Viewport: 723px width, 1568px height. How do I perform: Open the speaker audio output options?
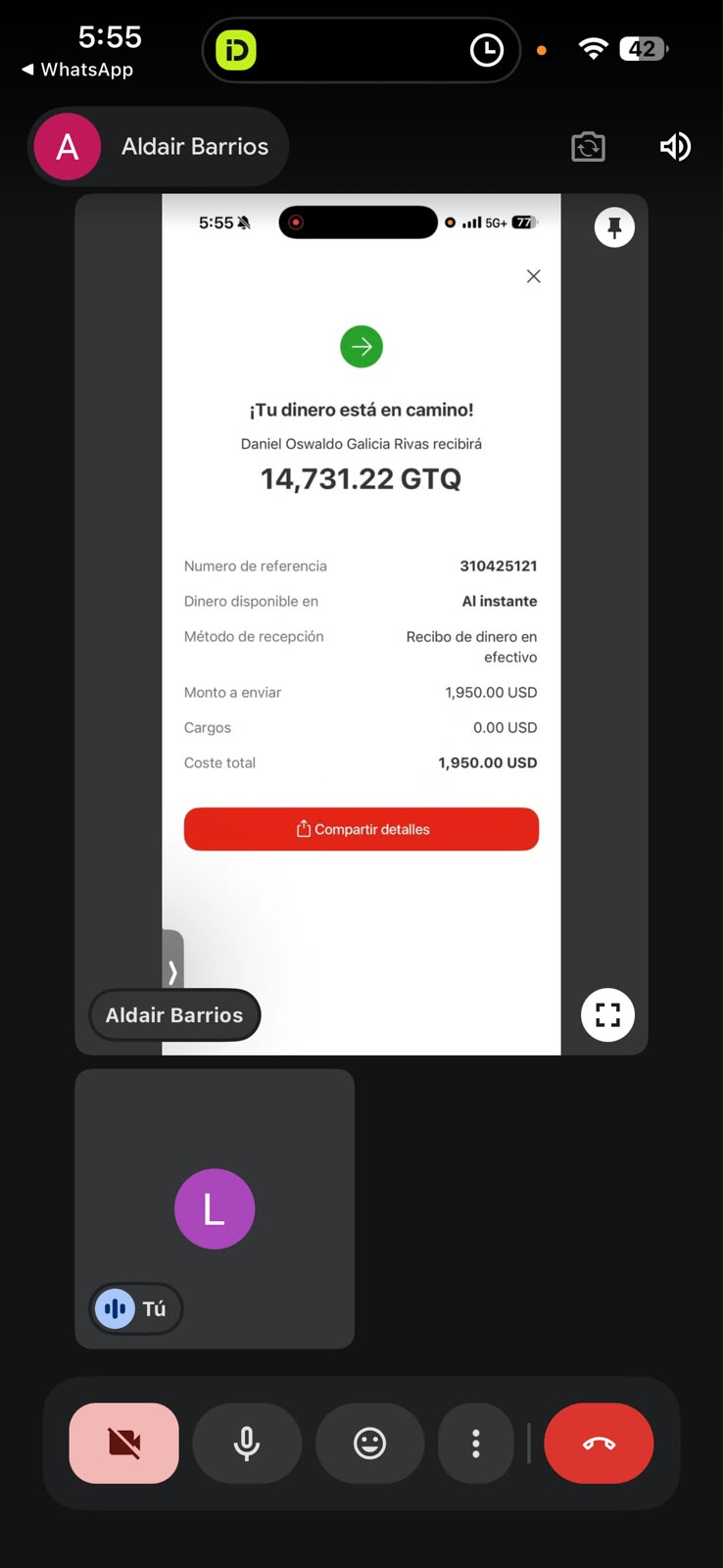pyautogui.click(x=675, y=147)
